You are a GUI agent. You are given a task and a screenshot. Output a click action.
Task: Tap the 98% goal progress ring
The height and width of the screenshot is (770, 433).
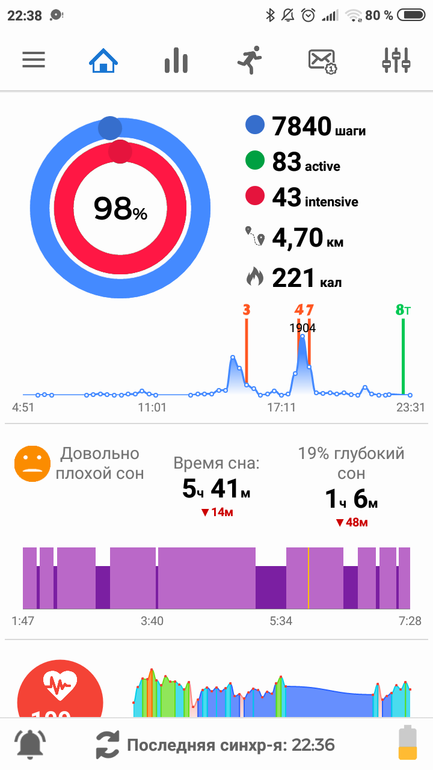[120, 208]
